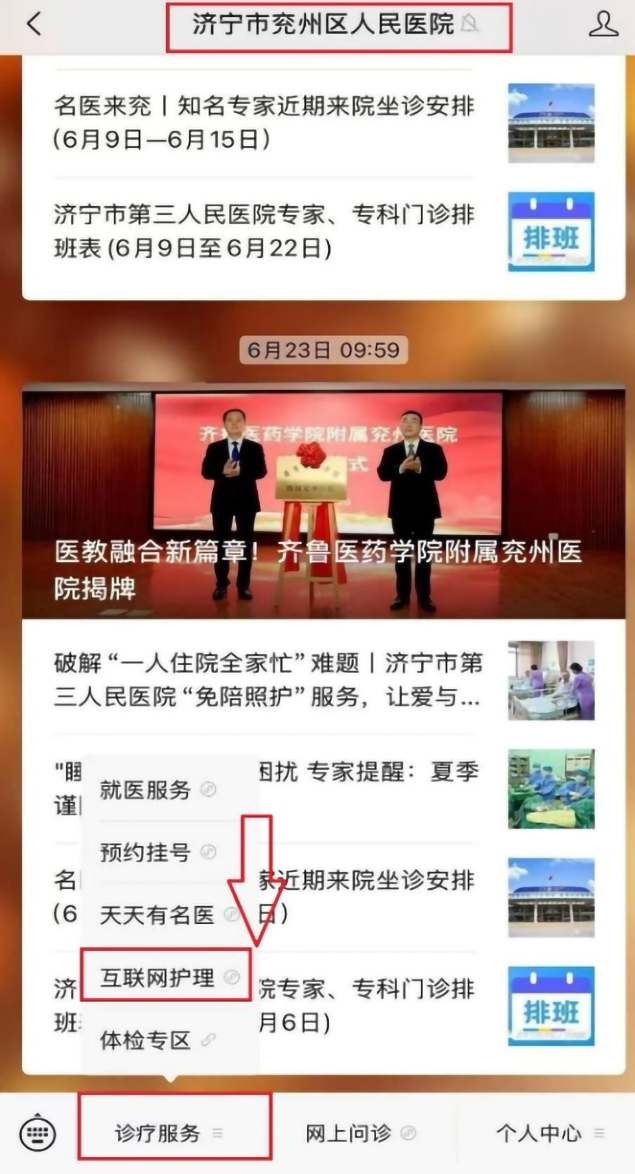
Task: Open the 6月9日至6月22日 排班表 article
Action: (x=264, y=230)
